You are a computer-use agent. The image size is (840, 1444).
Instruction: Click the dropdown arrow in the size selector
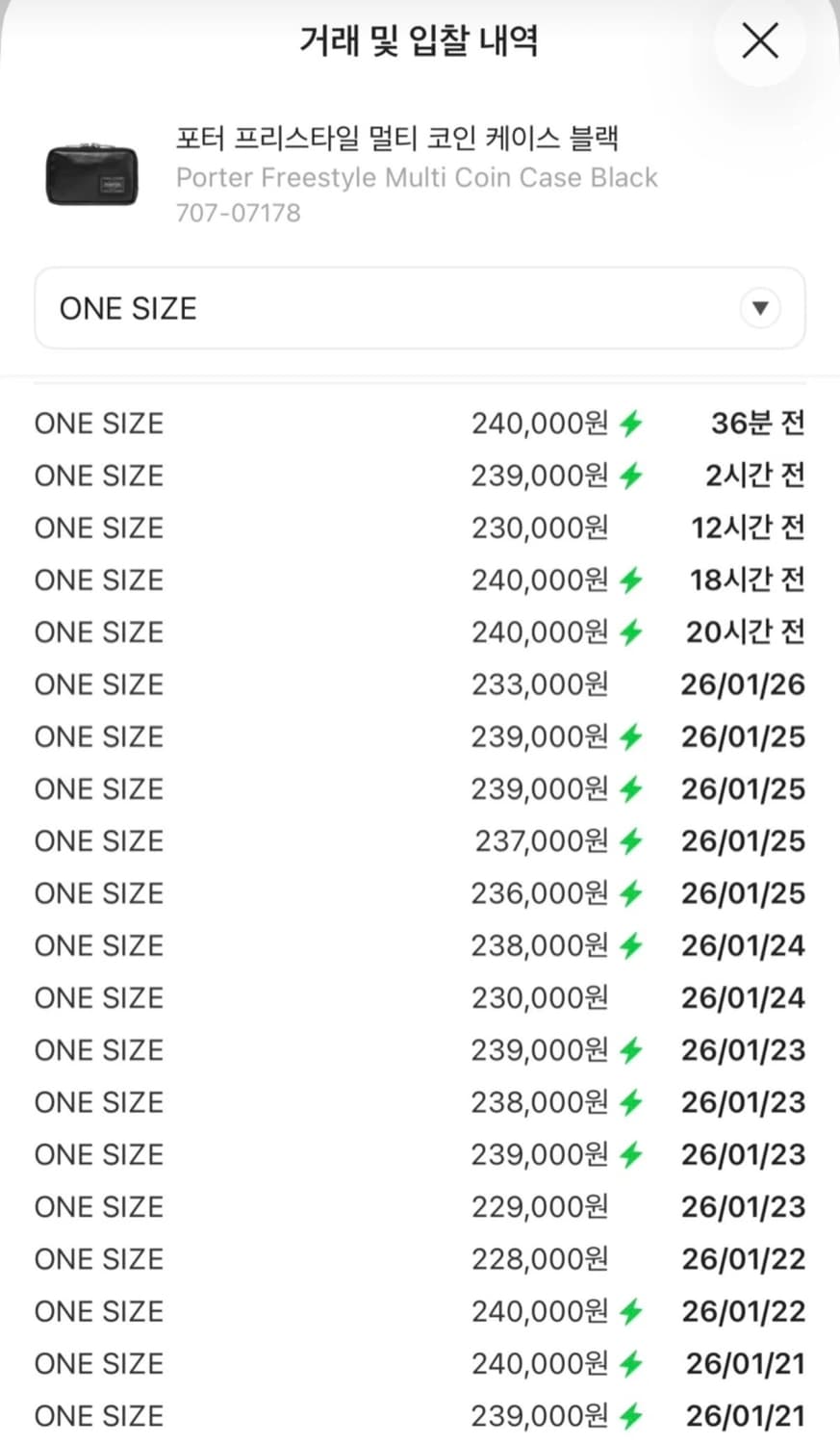tap(760, 308)
